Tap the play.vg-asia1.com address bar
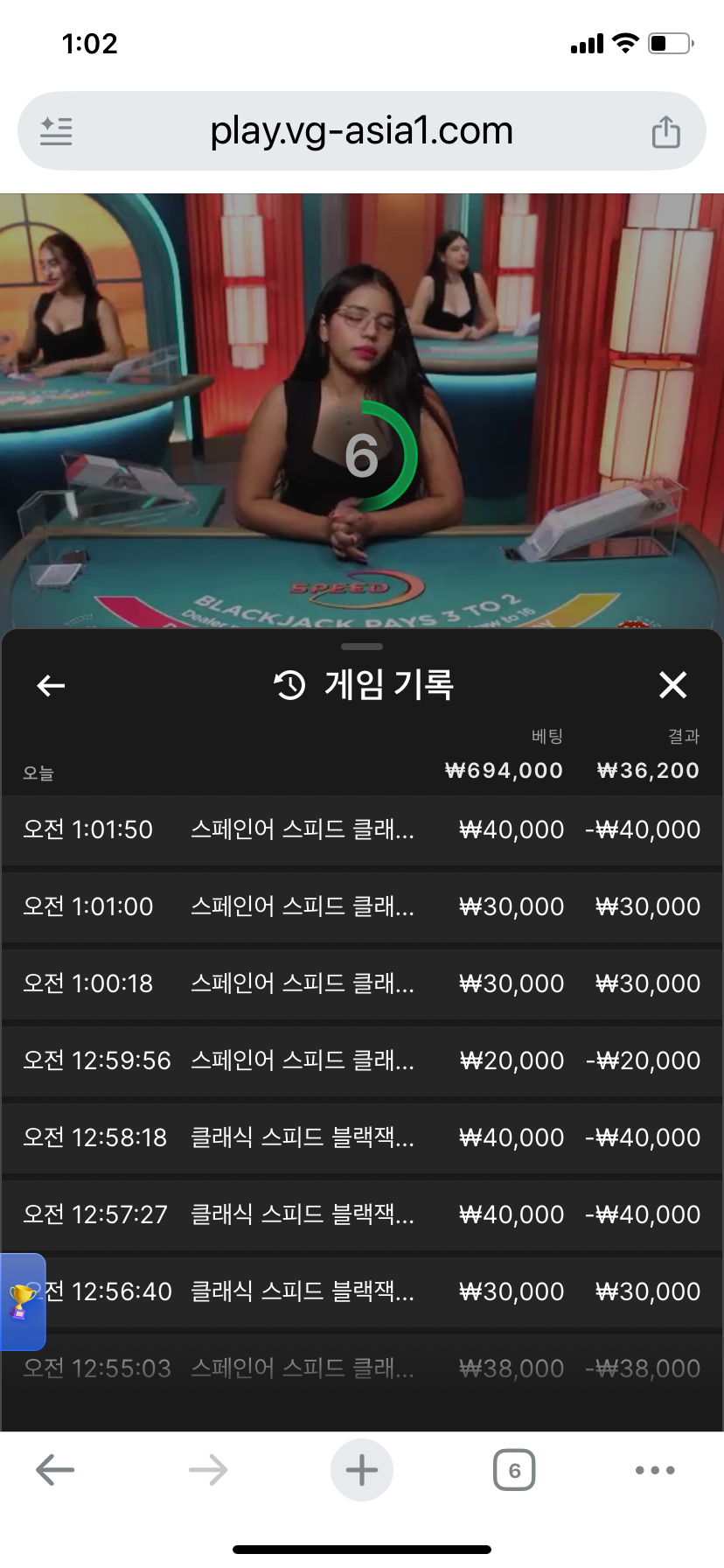 point(362,131)
